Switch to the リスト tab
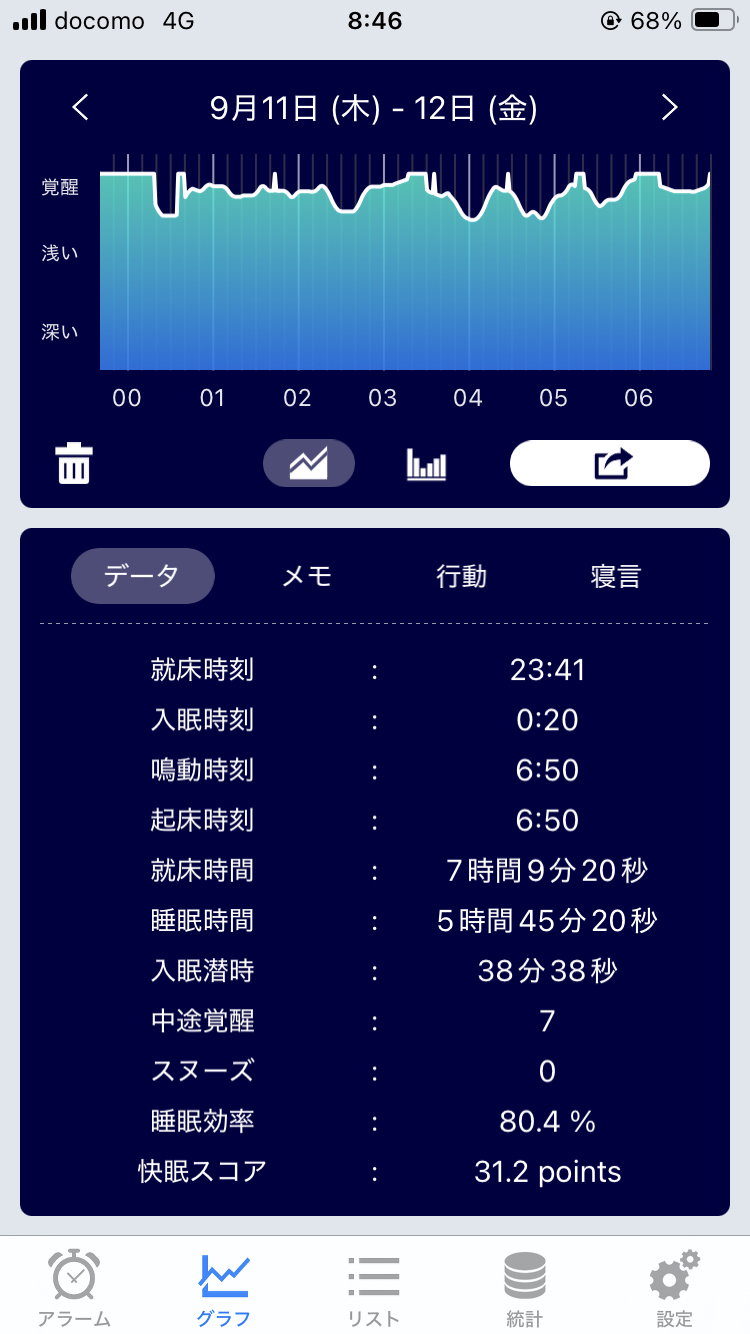 point(374,1288)
